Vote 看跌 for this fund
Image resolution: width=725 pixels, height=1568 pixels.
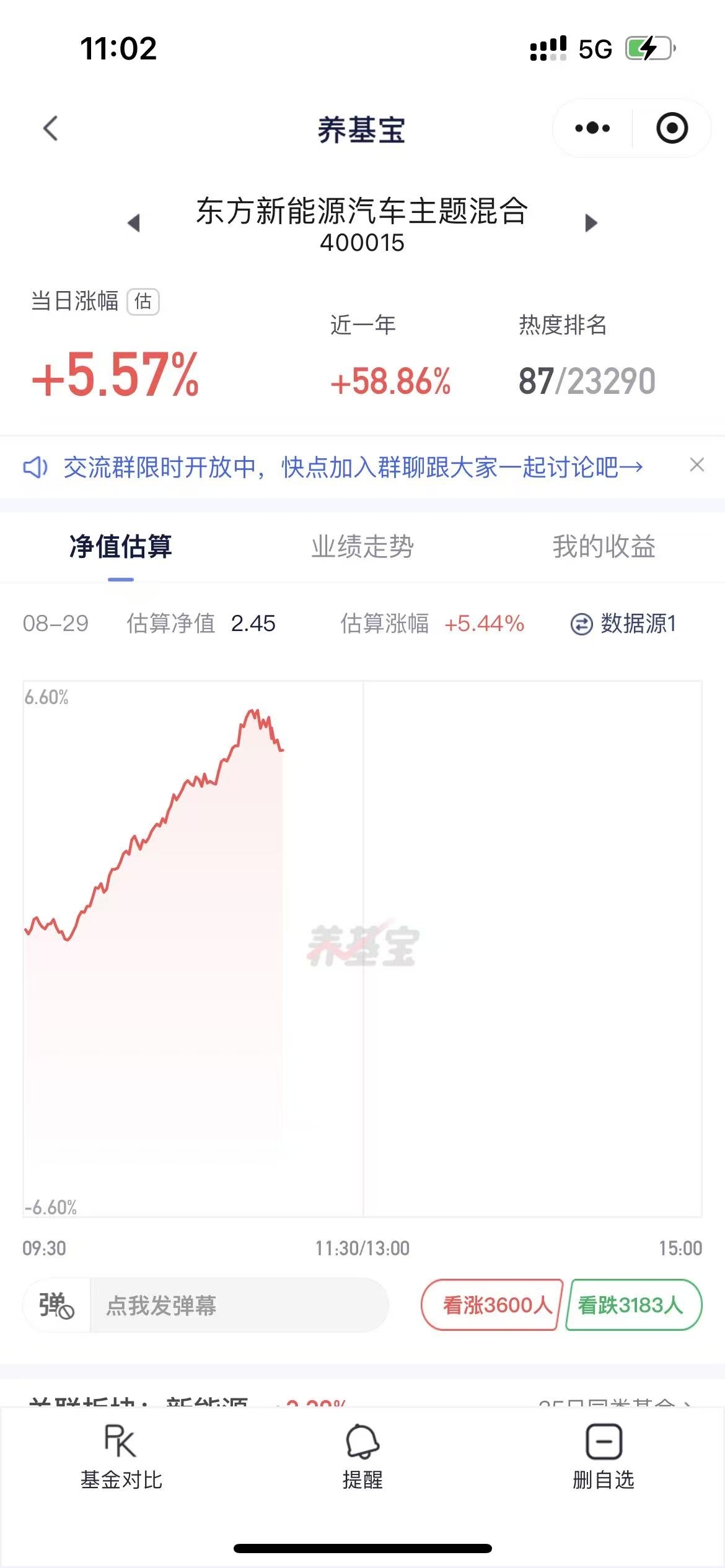click(634, 1305)
